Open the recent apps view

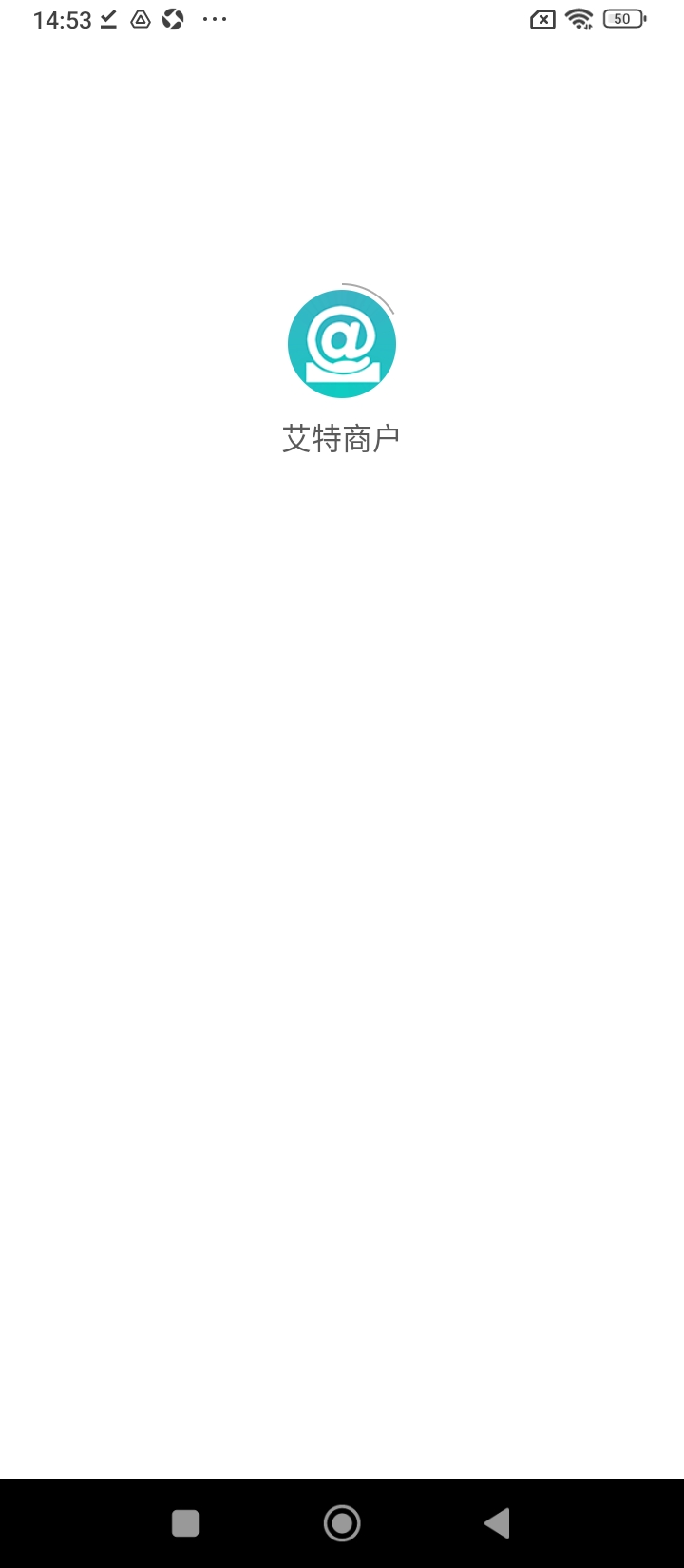(x=185, y=1523)
